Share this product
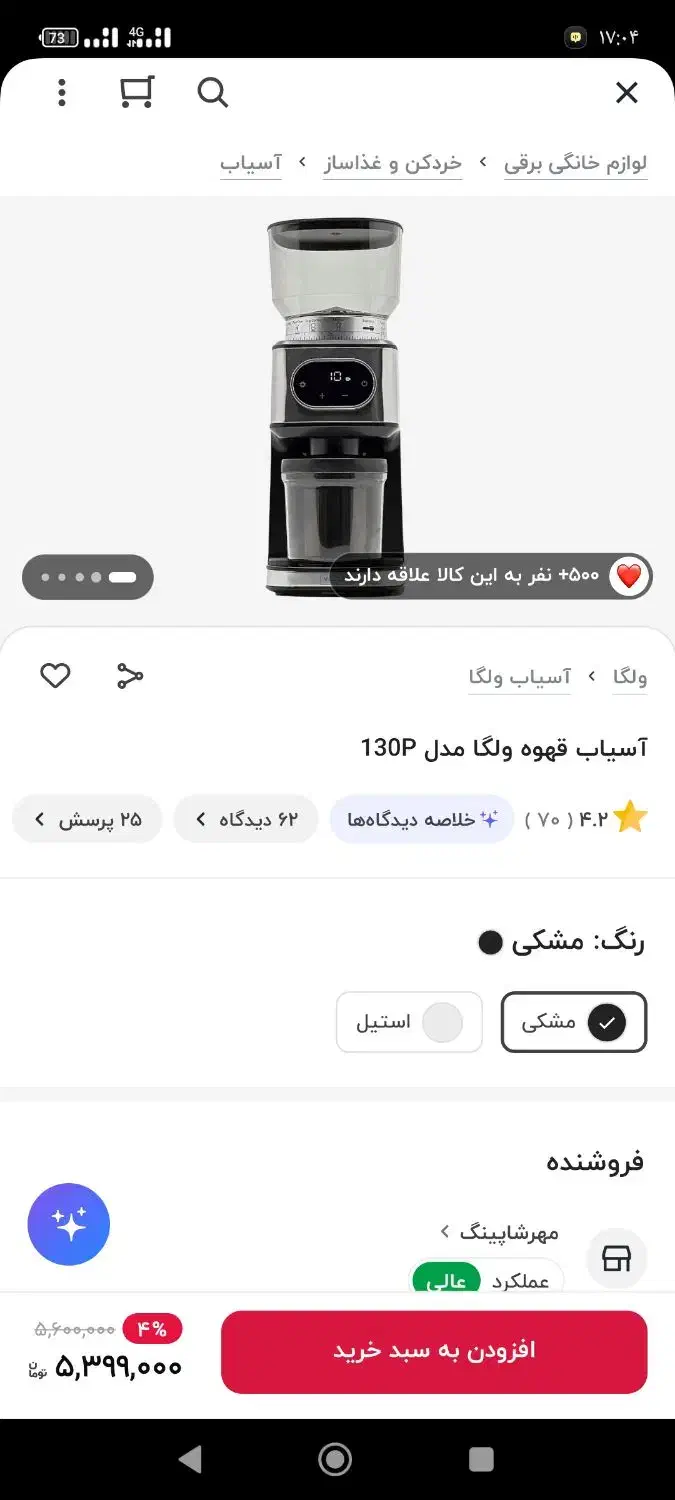Screen dimensions: 675x1500 [130, 676]
